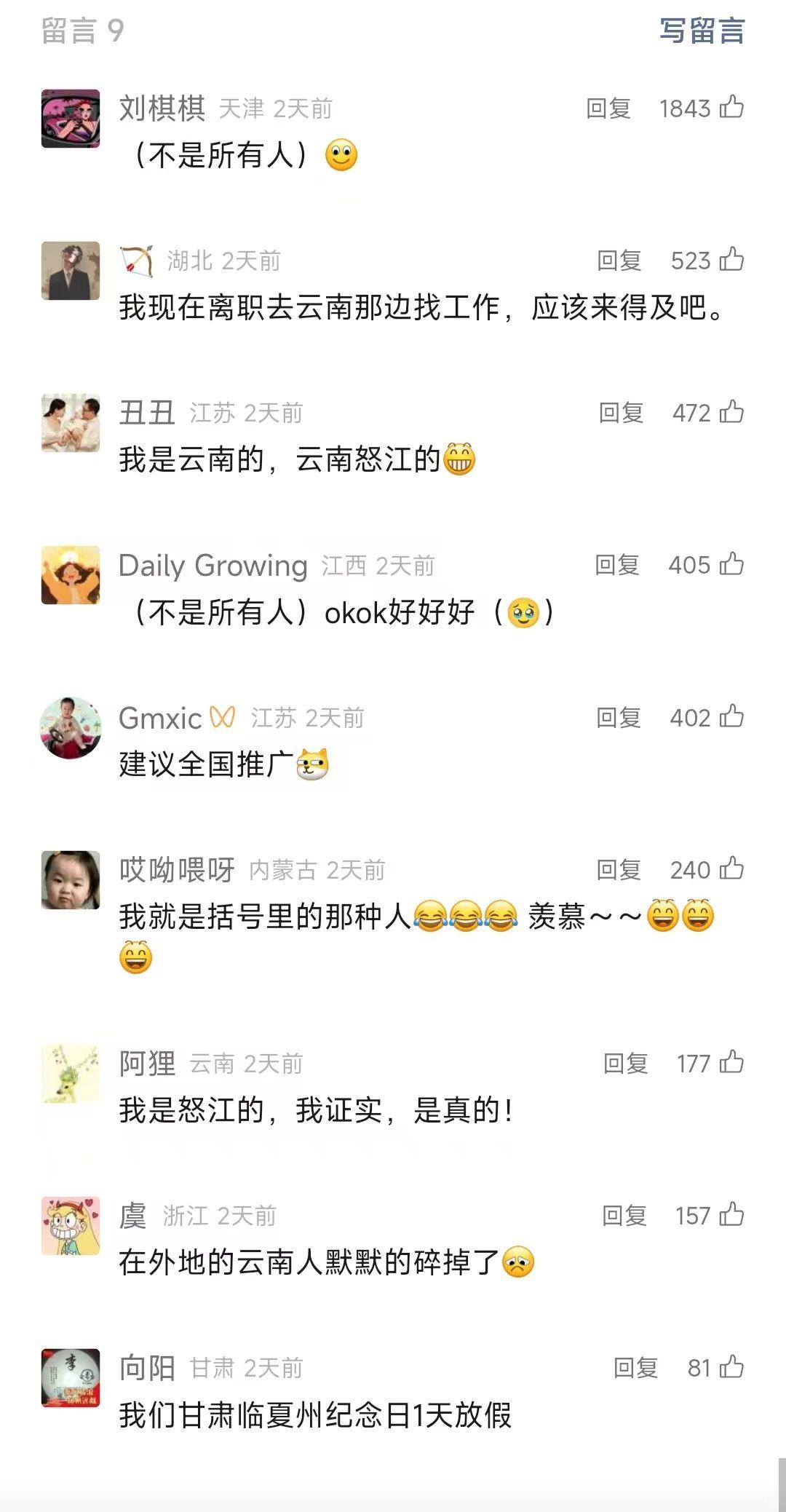This screenshot has width=786, height=1512.
Task: Tap 写留言 to write a comment
Action: (x=702, y=31)
